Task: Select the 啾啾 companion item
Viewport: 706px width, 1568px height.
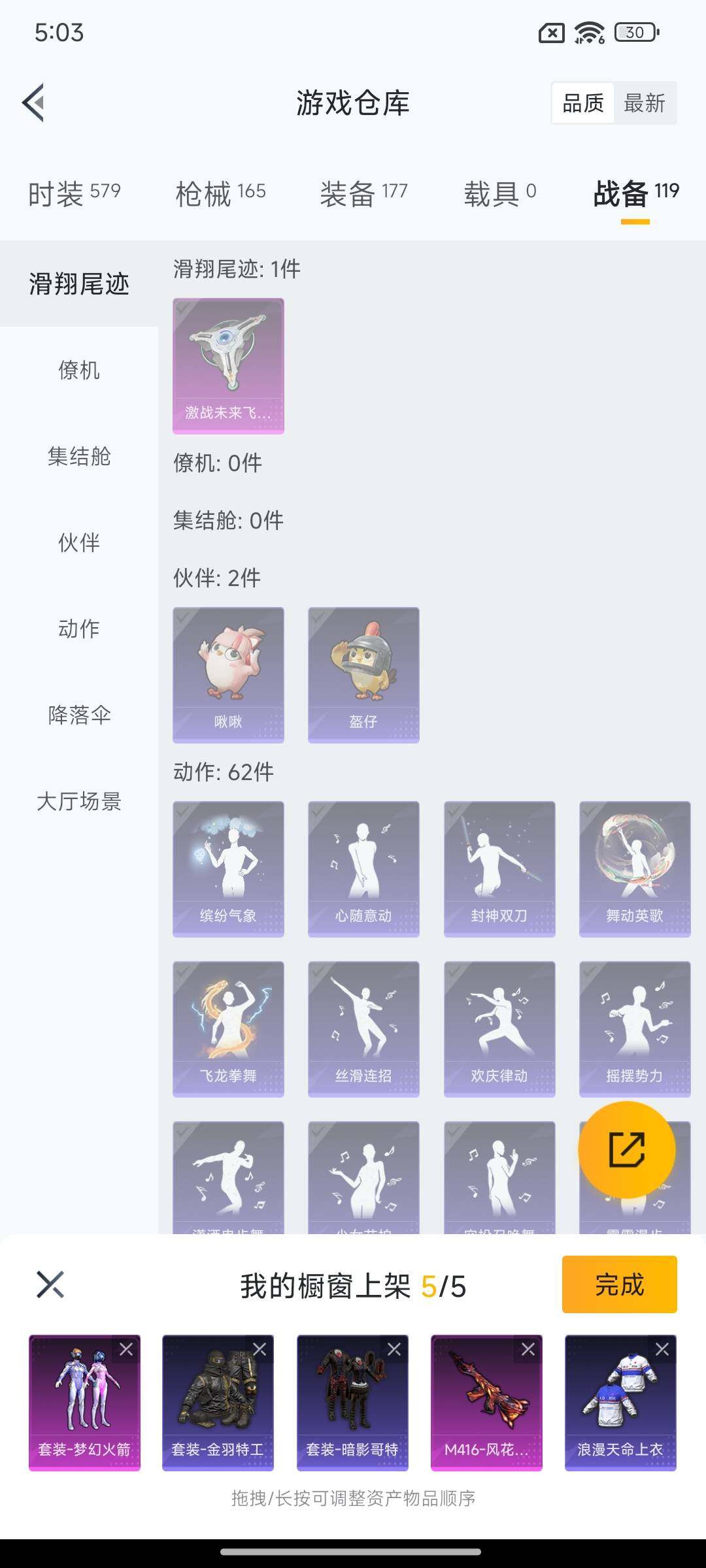Action: click(x=227, y=674)
